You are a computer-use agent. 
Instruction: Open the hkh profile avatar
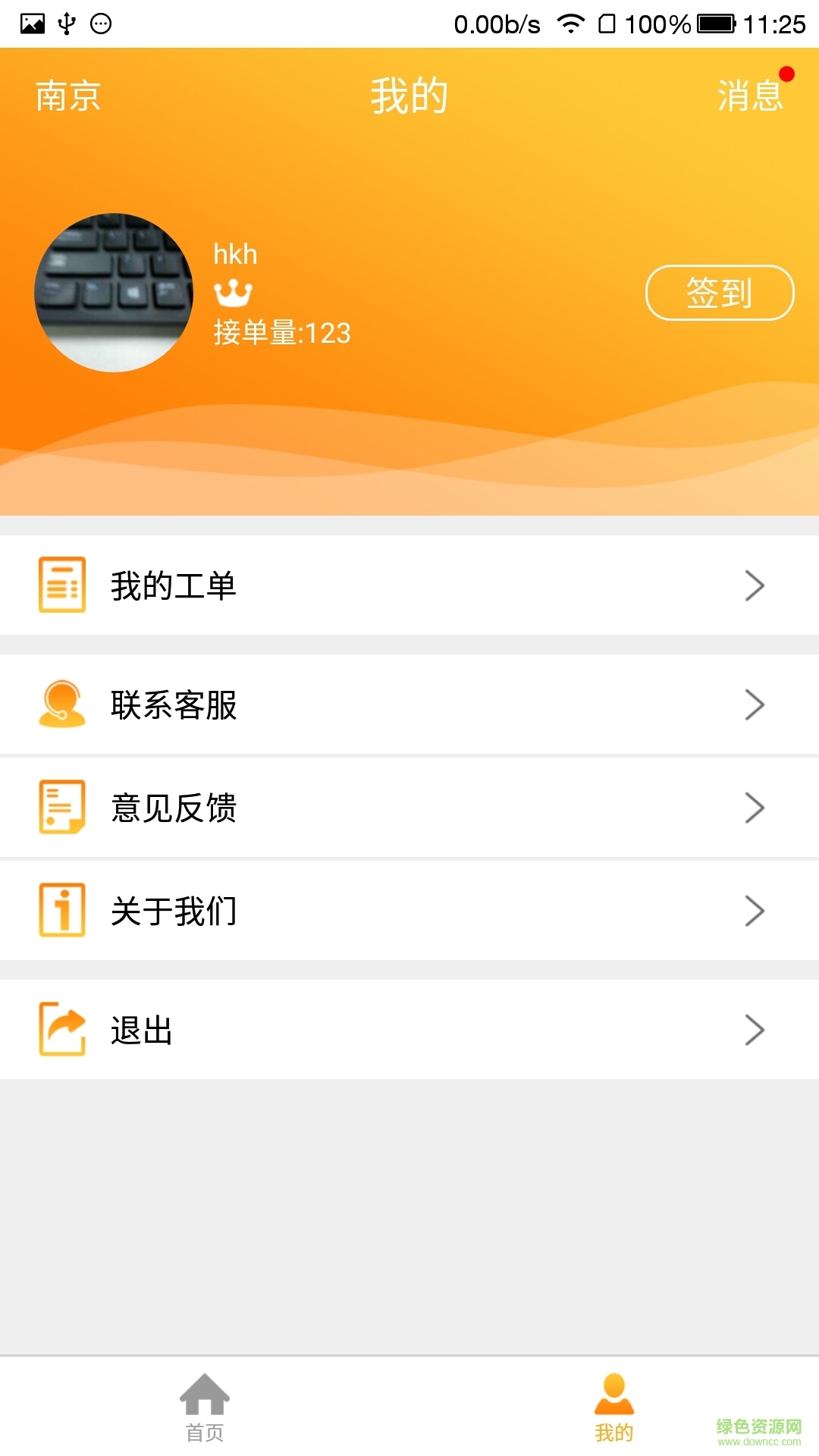[x=114, y=293]
